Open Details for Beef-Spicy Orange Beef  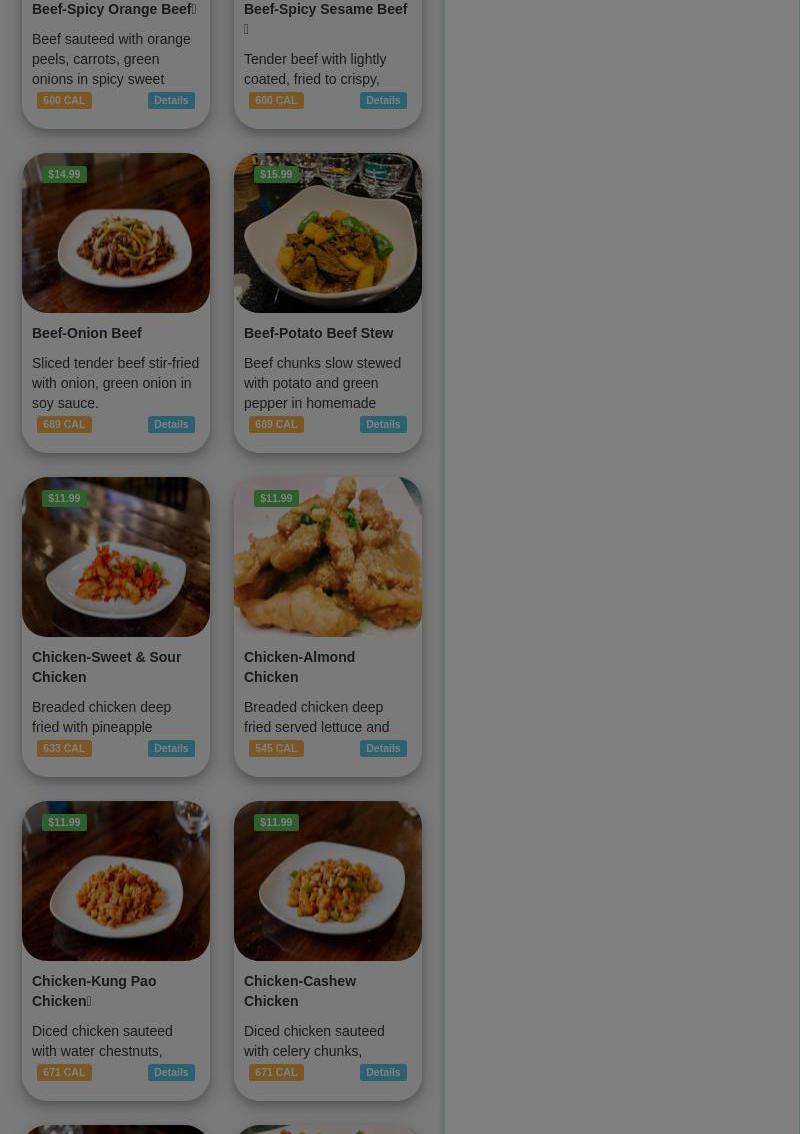pyautogui.click(x=171, y=101)
